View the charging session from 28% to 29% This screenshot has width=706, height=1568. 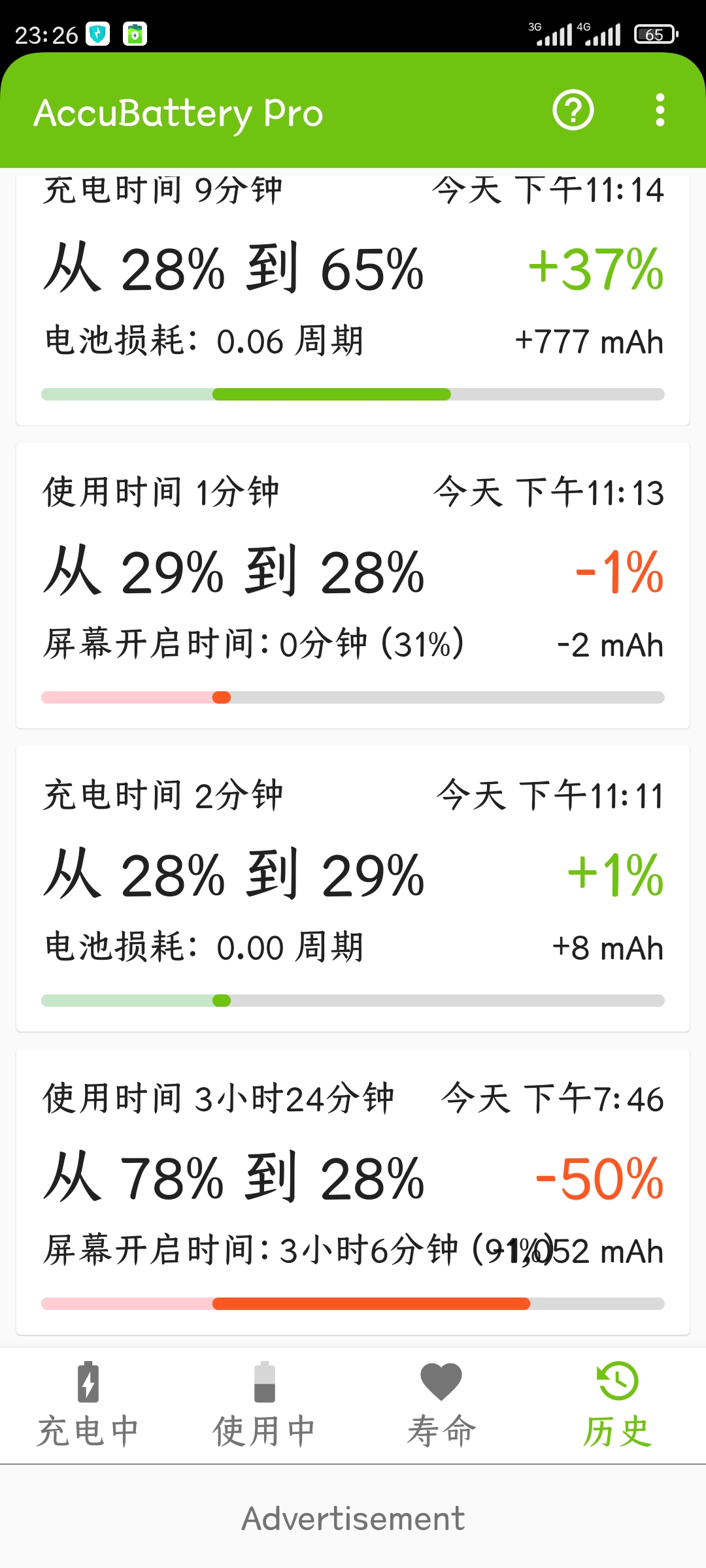coord(353,889)
